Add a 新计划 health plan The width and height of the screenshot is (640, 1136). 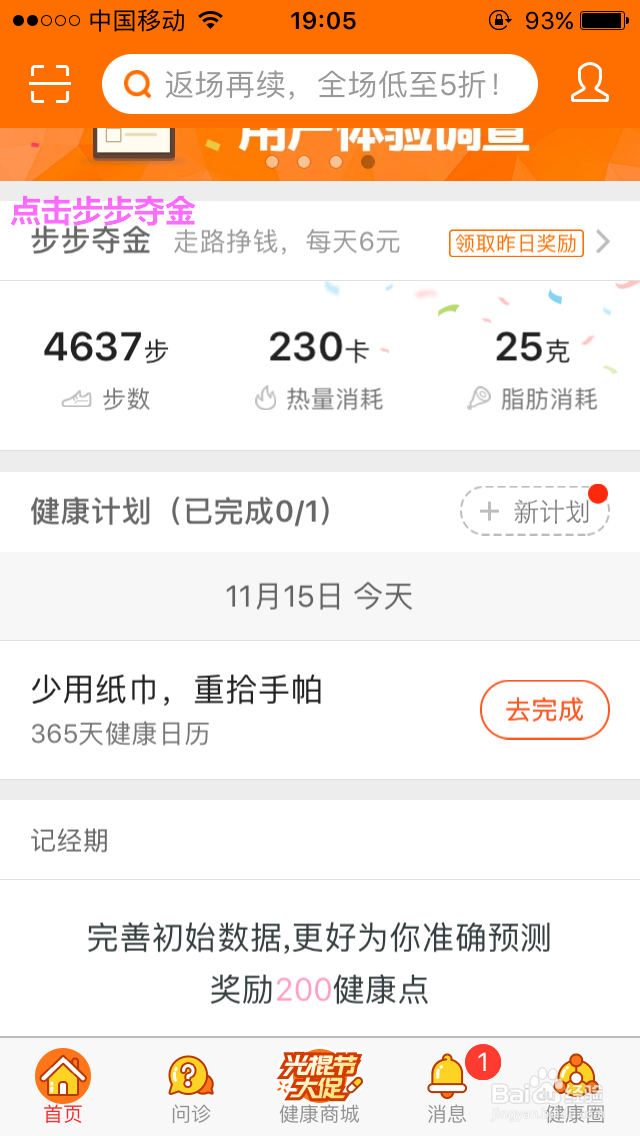[x=535, y=512]
